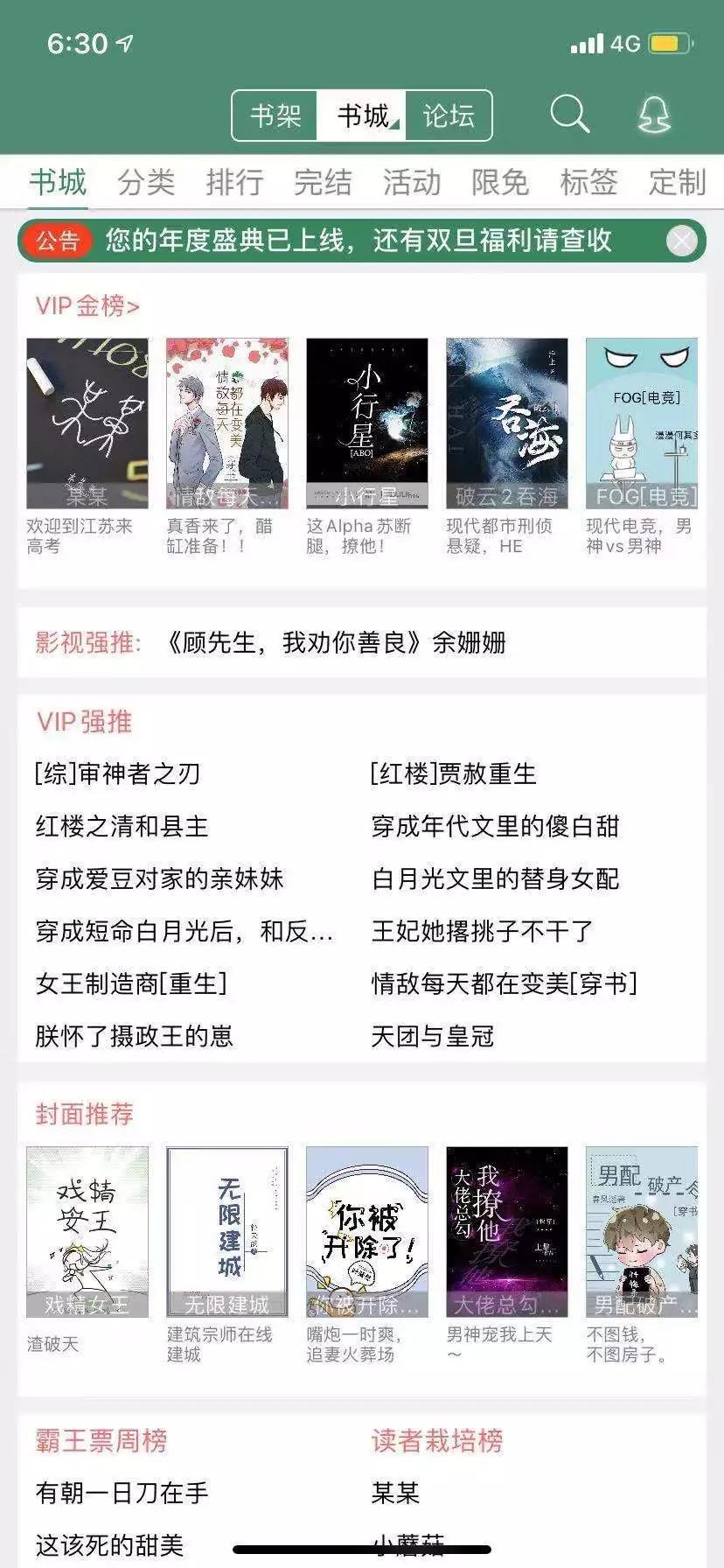This screenshot has height=1568, width=724.
Task: Read 白月光文里的替身女配
Action: click(x=495, y=879)
